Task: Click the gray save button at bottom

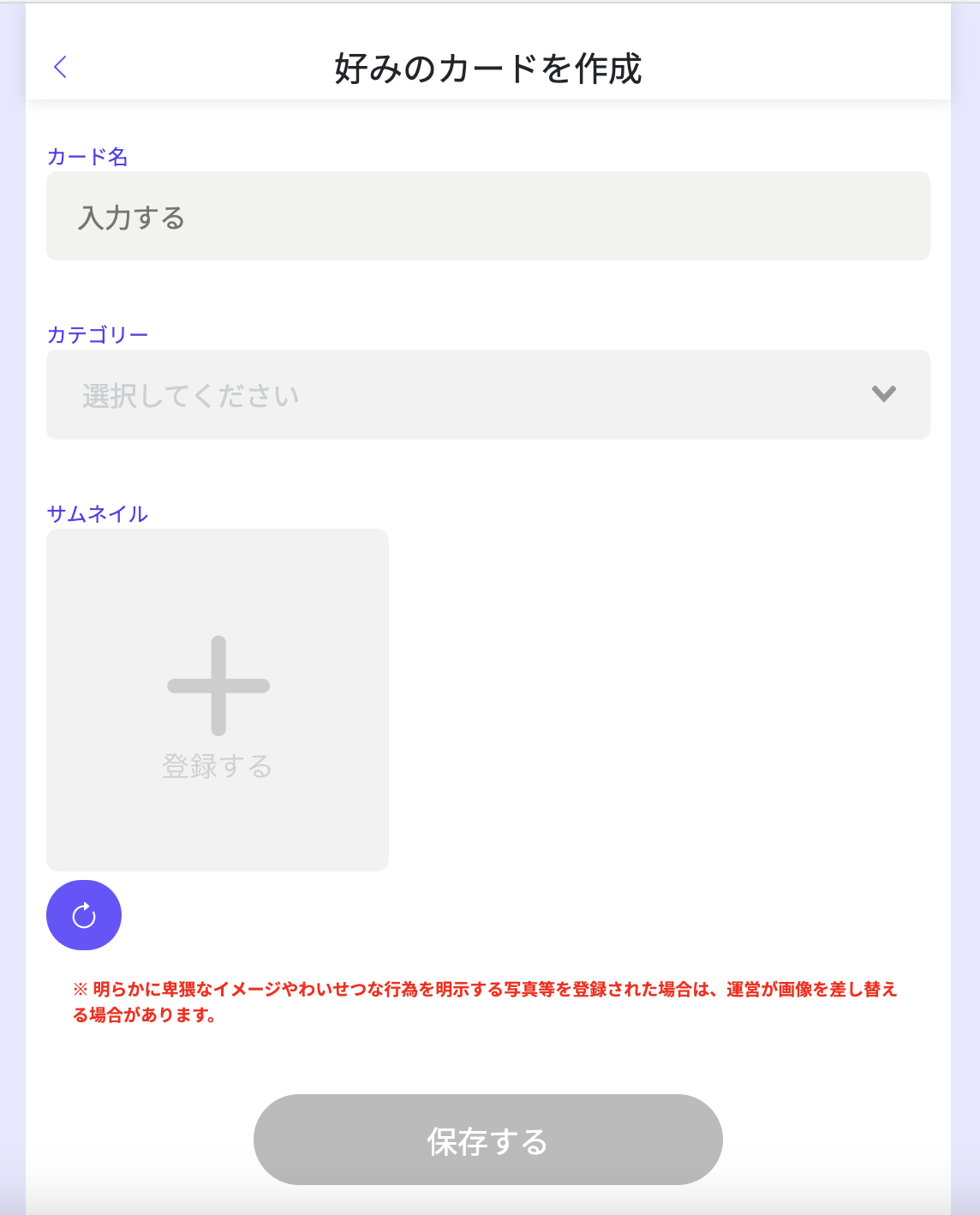Action: click(x=488, y=1140)
